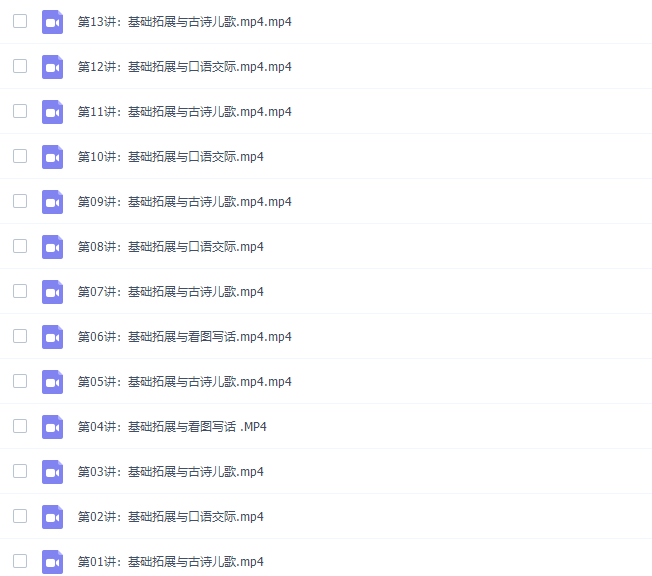Open the 第09讲 古诗儿歌 video
The height and width of the screenshot is (576, 652).
[184, 202]
